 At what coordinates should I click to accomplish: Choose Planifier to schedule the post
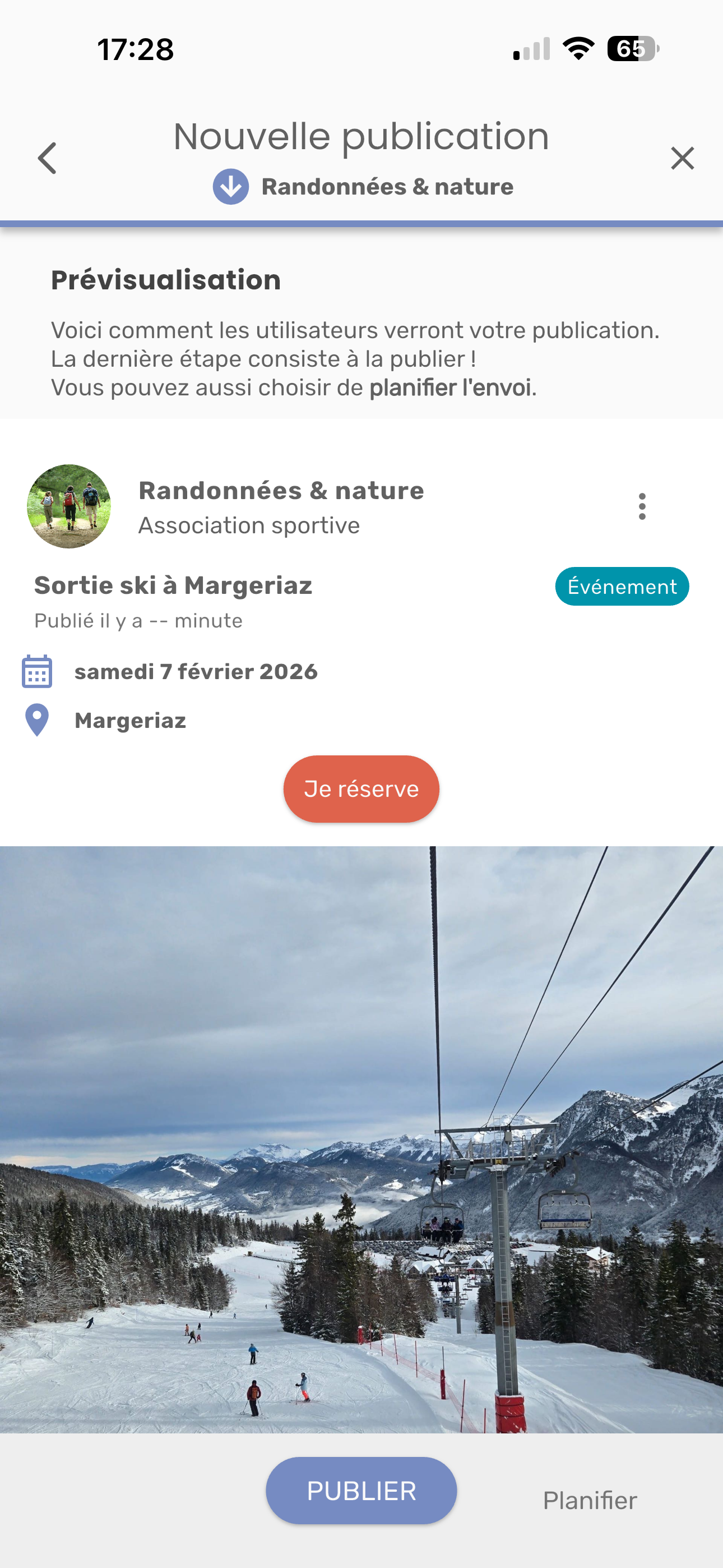(589, 1501)
